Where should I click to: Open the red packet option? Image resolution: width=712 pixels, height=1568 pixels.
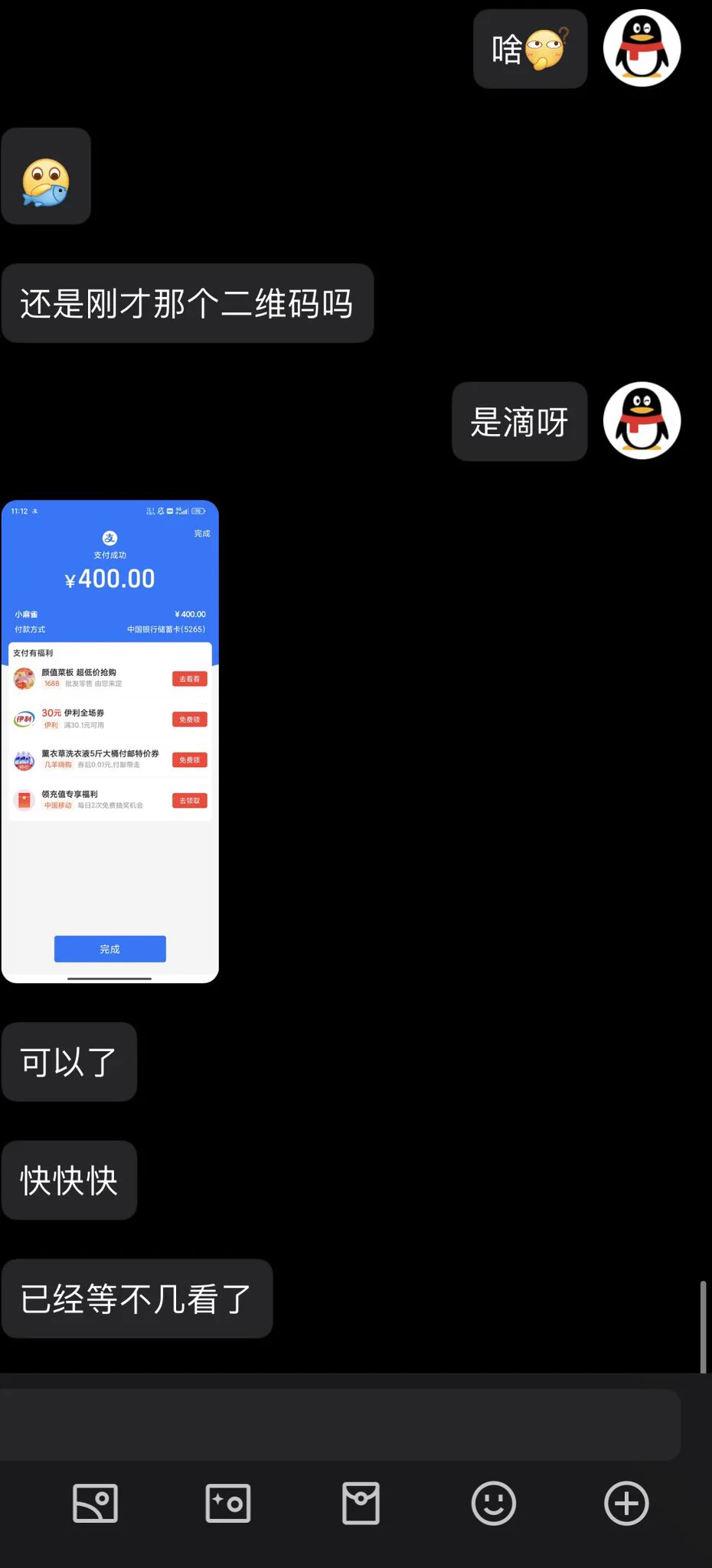[361, 1503]
